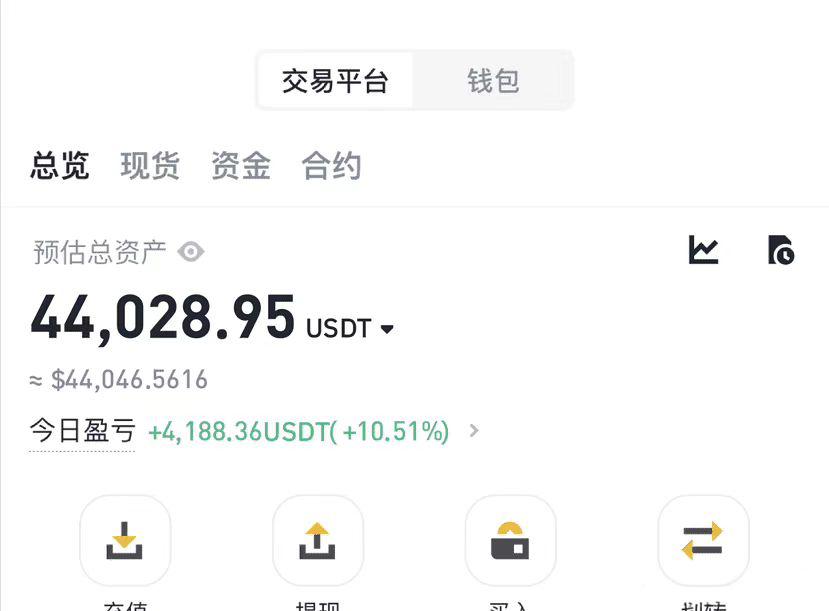View the transaction history icon
The width and height of the screenshot is (829, 611).
coord(780,250)
